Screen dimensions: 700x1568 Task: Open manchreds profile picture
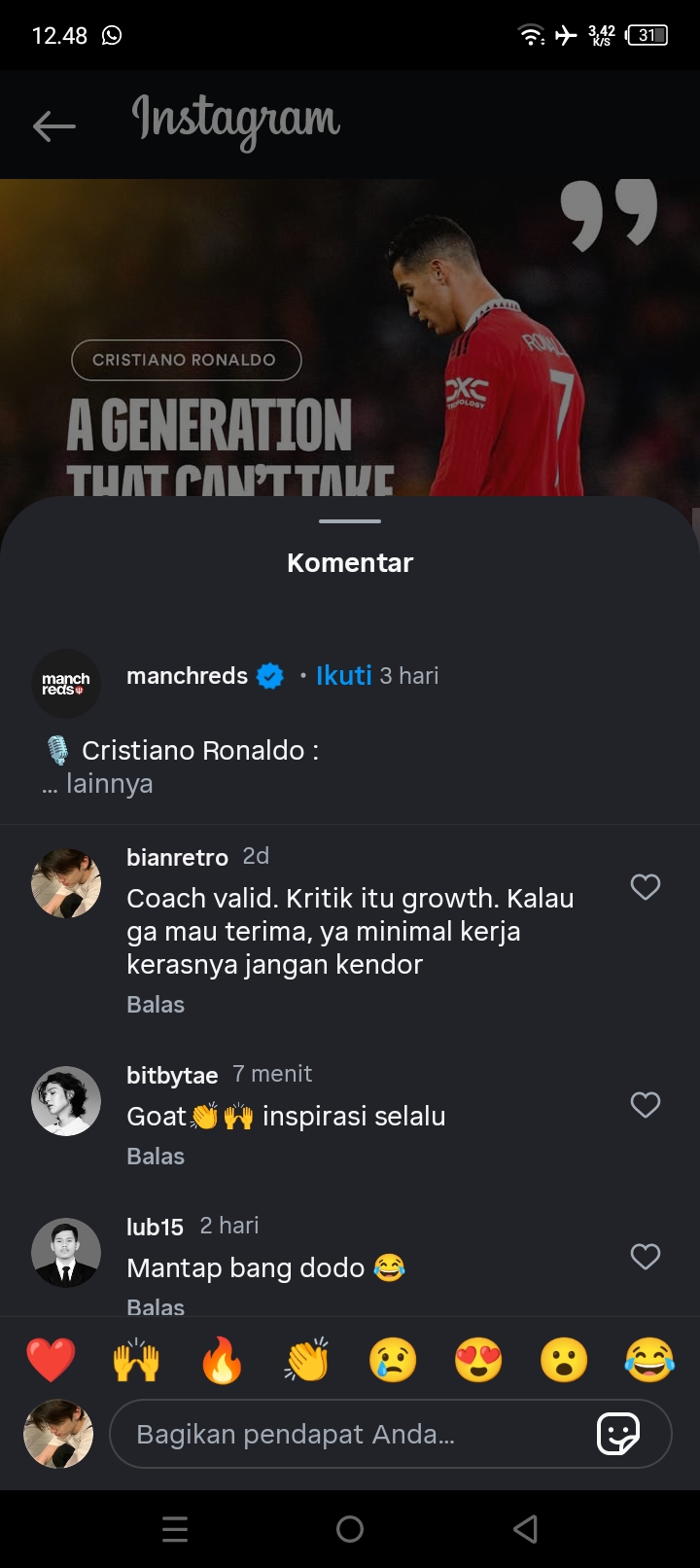pos(66,684)
